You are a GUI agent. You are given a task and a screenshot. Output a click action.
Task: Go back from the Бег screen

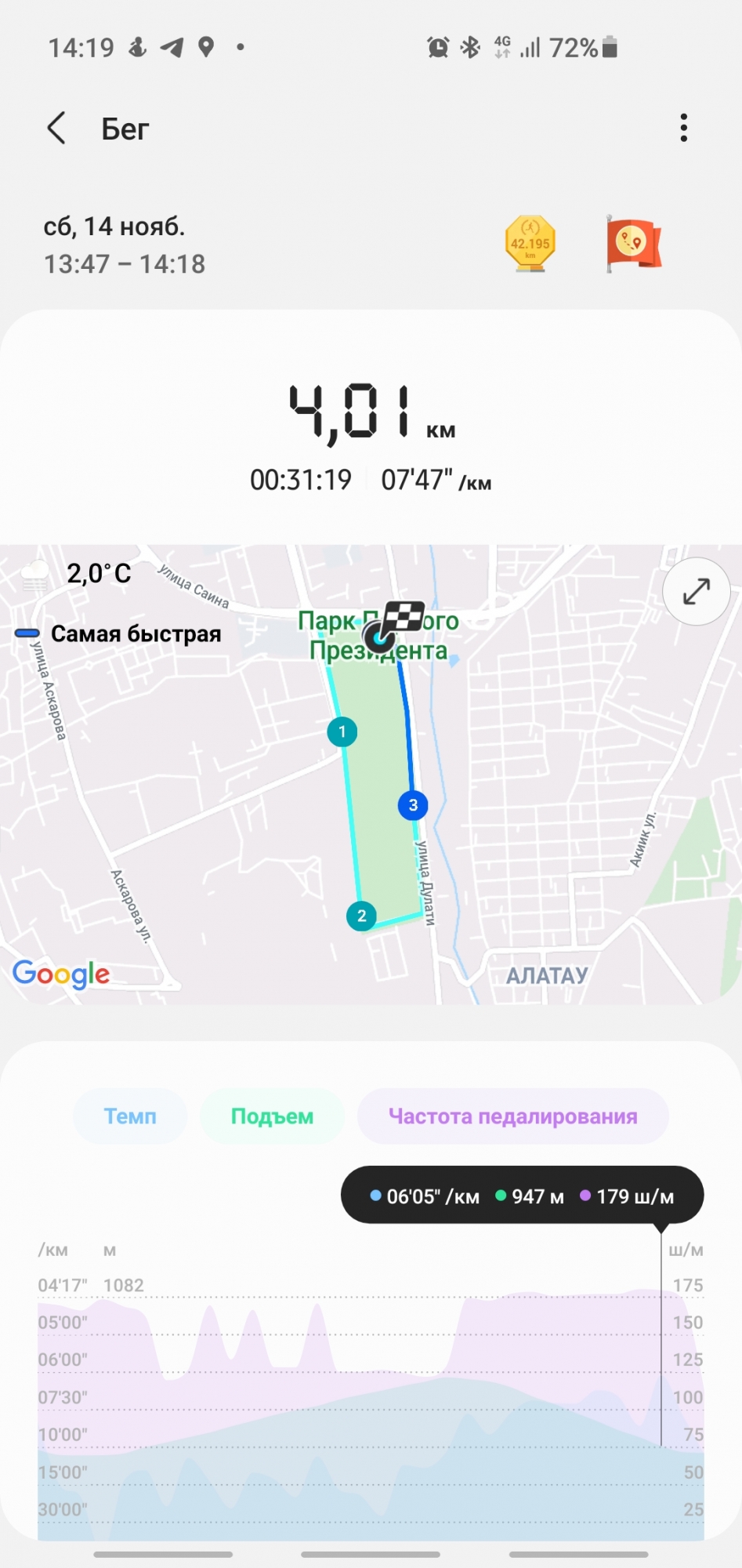point(56,128)
